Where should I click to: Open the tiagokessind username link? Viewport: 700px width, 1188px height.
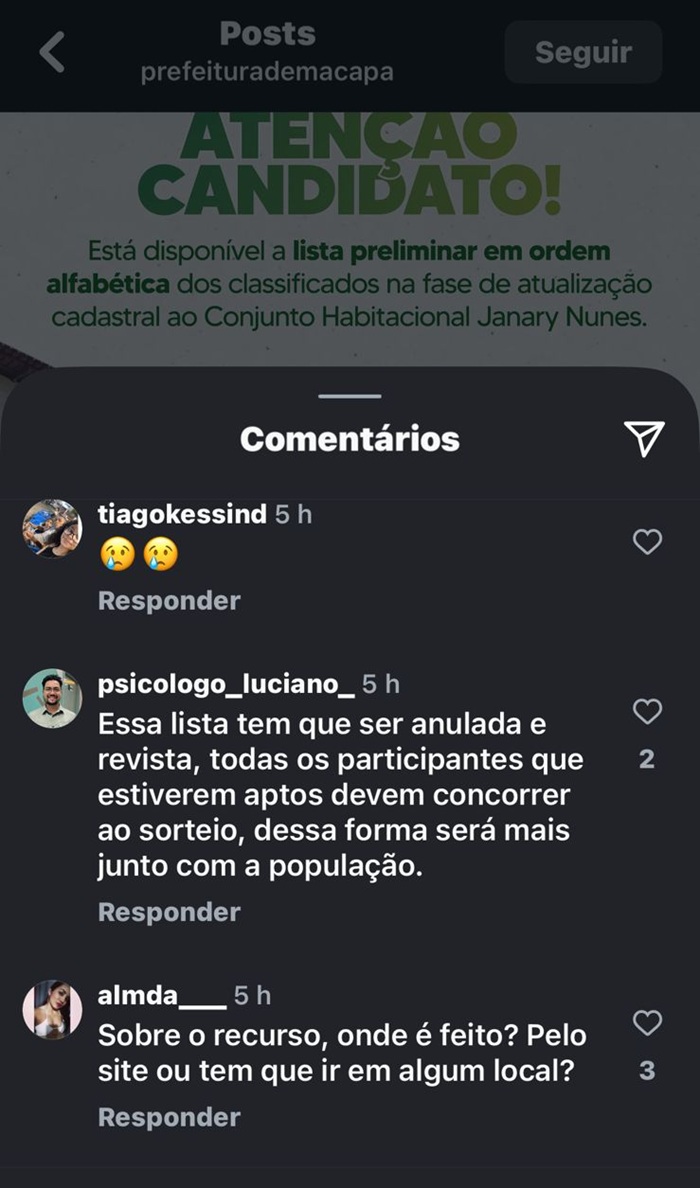[x=182, y=514]
